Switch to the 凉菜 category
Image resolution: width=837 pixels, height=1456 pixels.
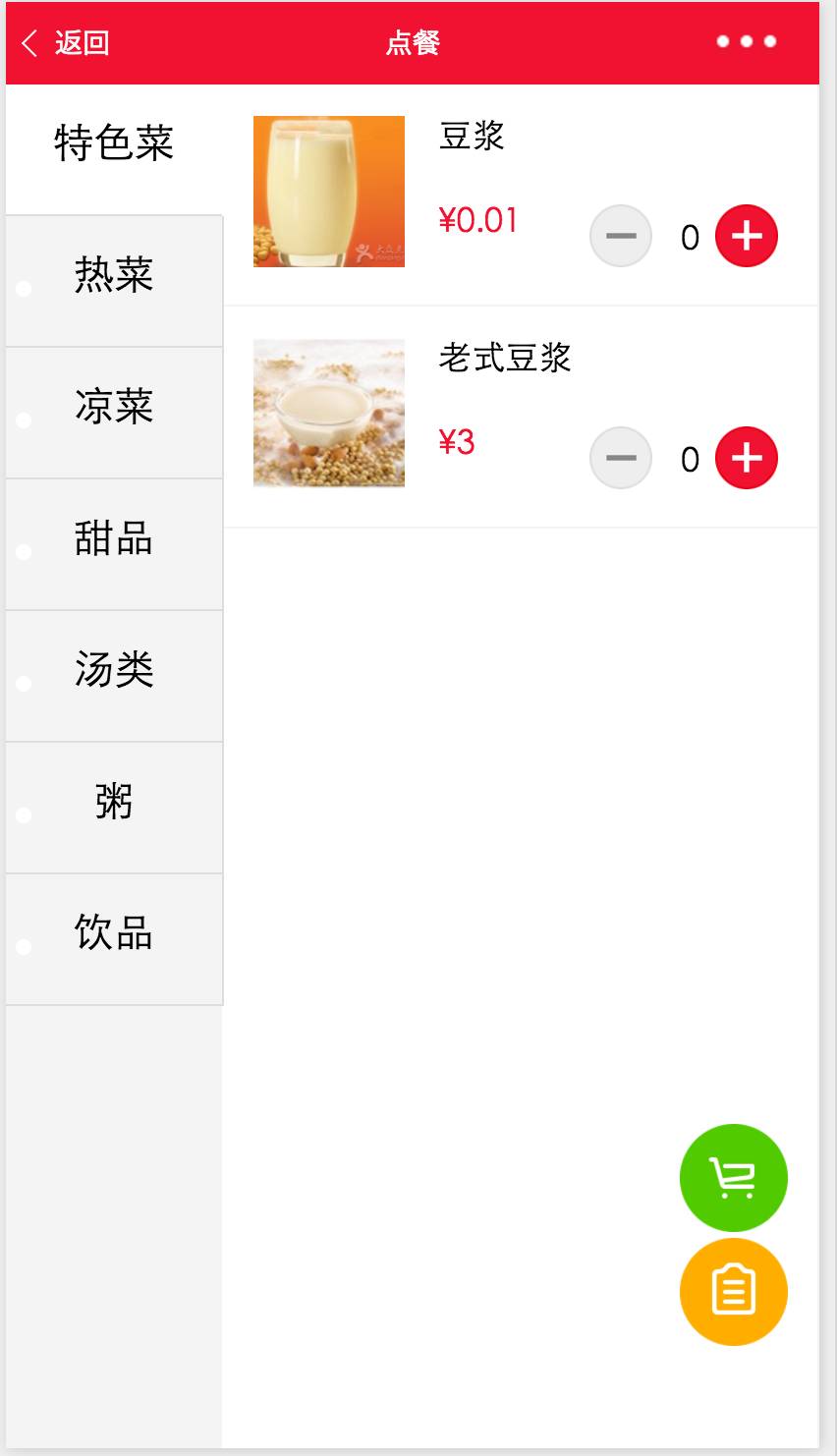tap(114, 407)
